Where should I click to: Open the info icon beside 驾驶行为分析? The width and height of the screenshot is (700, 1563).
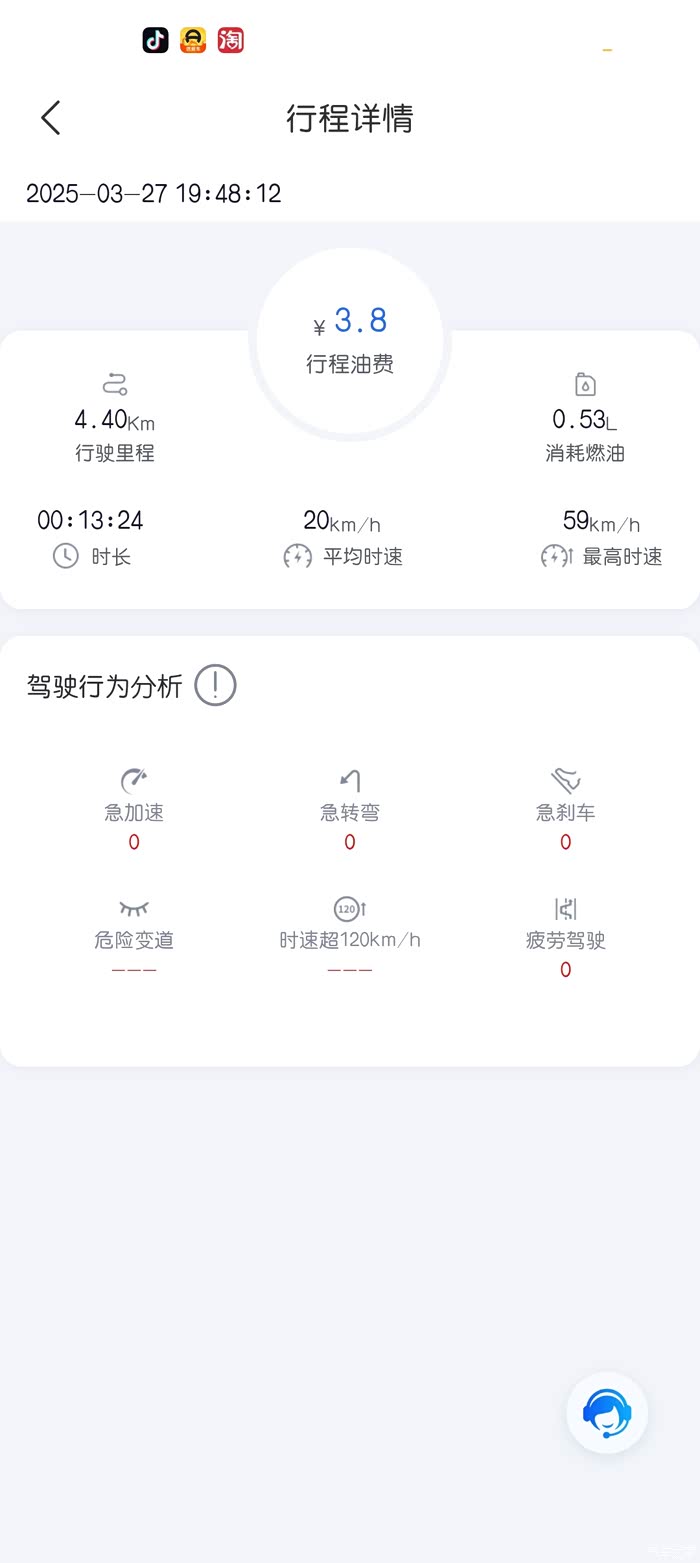pos(215,686)
